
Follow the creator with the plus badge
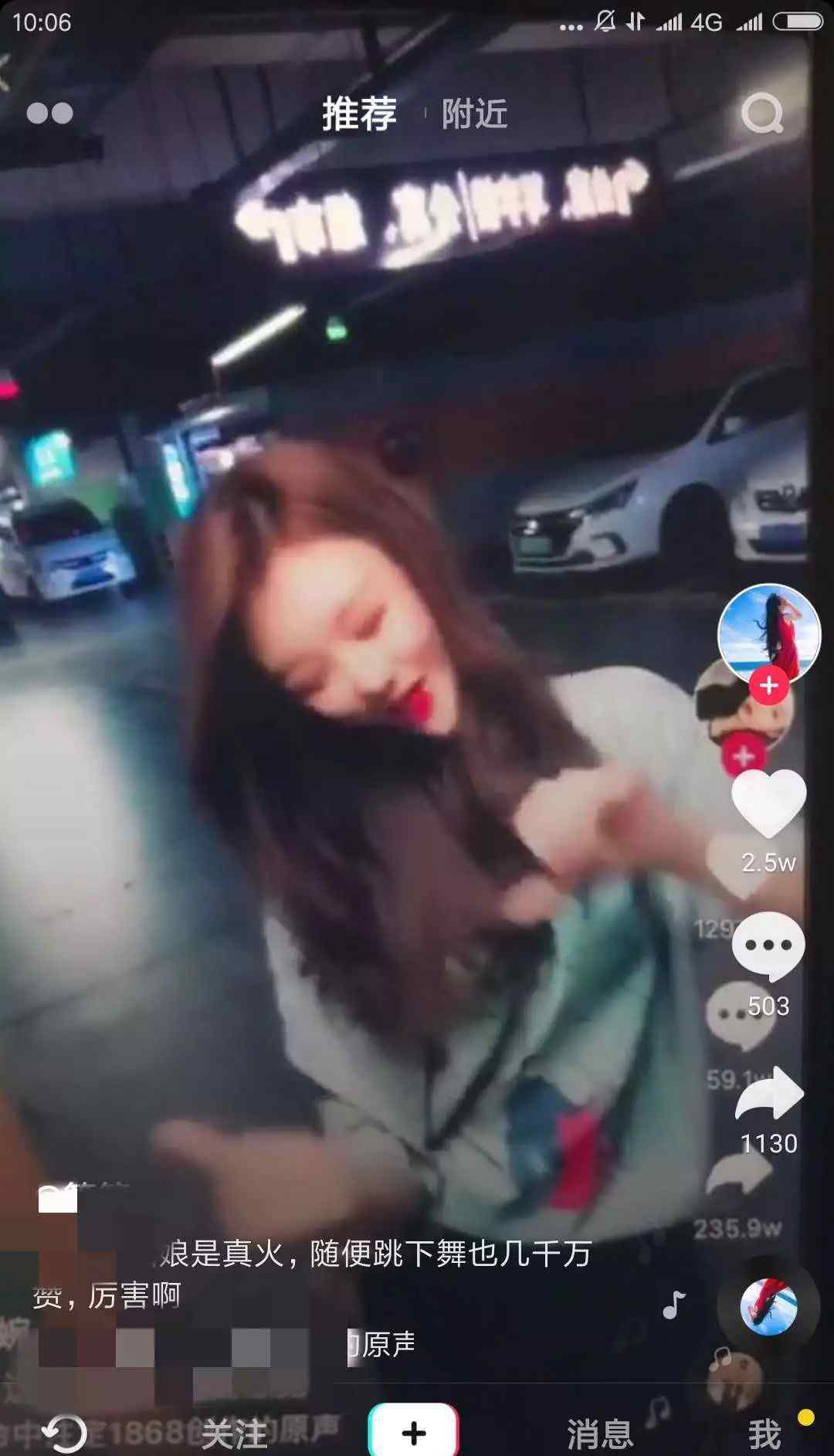click(769, 686)
